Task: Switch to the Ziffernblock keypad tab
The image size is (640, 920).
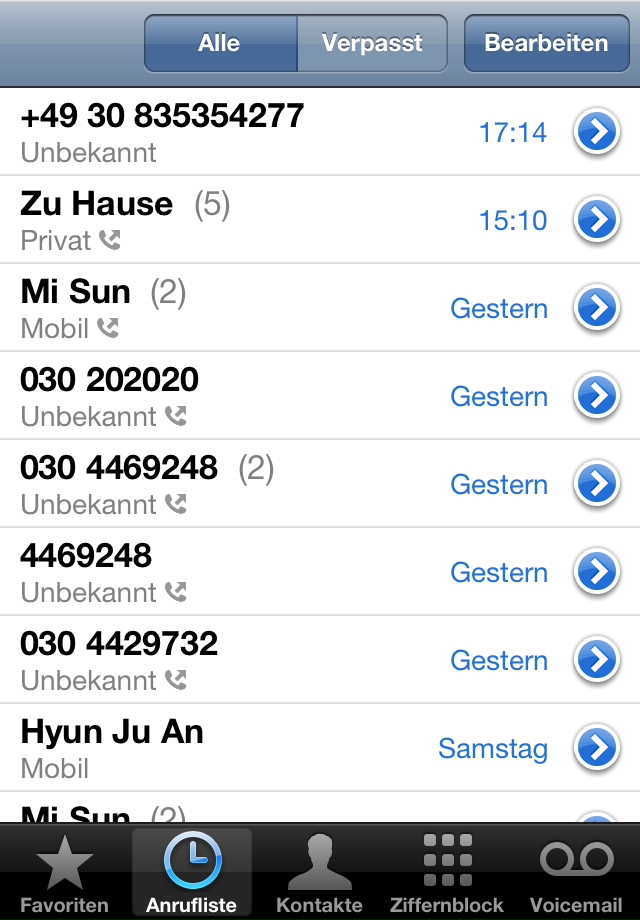Action: click(448, 872)
